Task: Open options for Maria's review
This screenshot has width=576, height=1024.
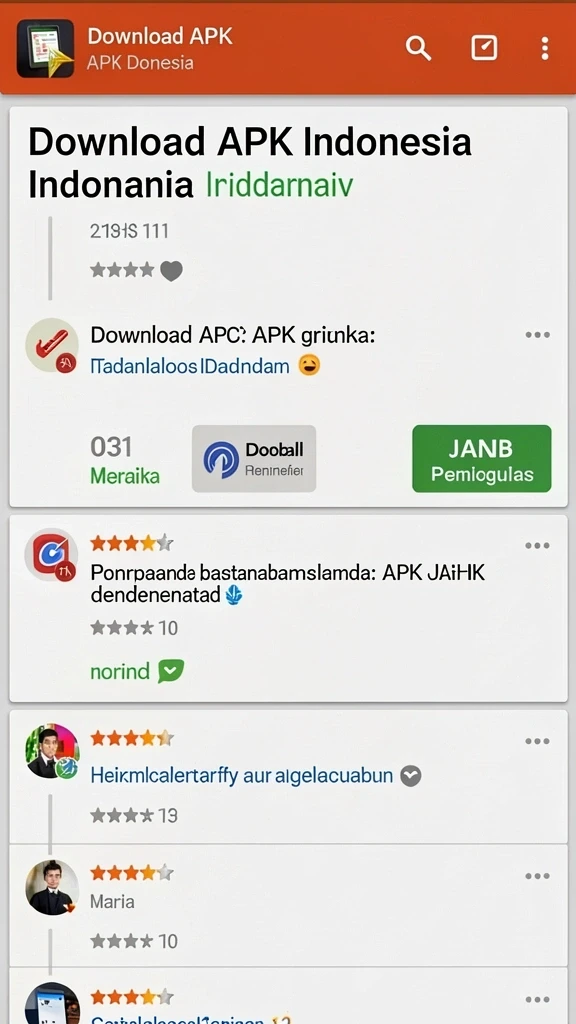Action: coord(537,876)
